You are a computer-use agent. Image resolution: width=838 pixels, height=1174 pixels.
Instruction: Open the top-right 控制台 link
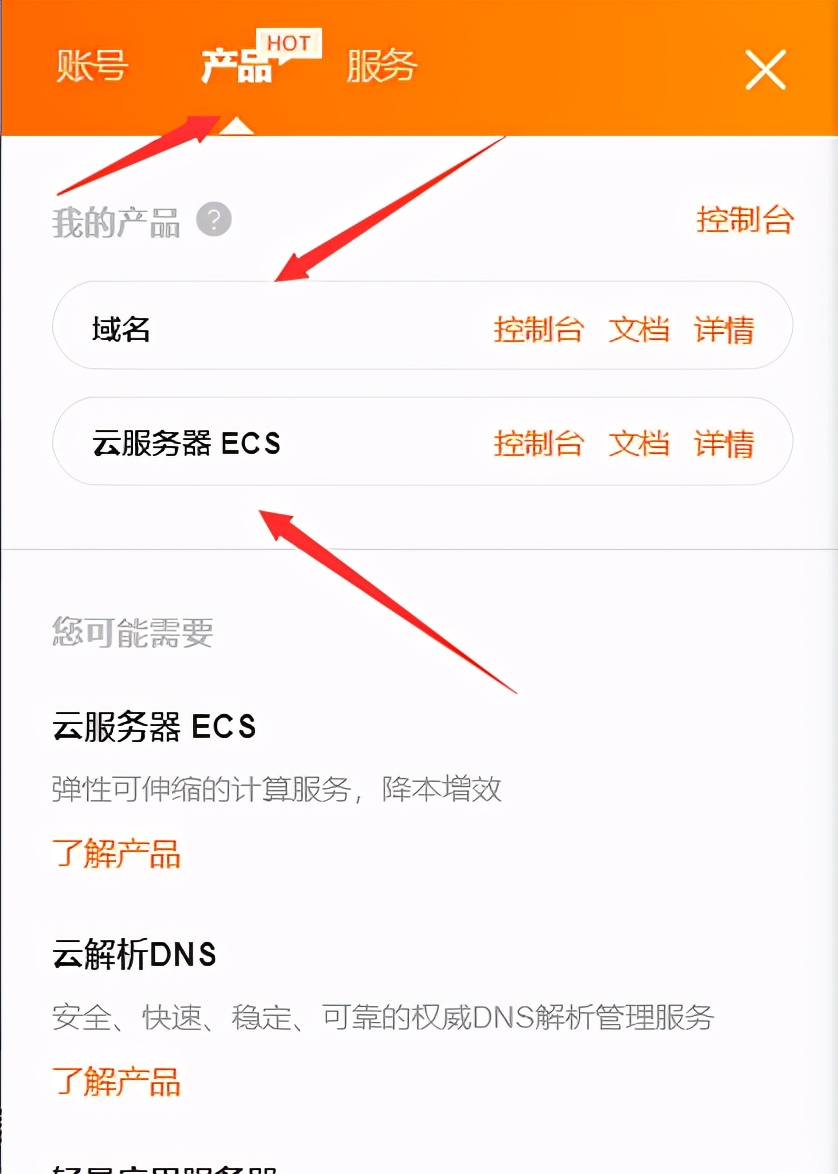click(745, 222)
